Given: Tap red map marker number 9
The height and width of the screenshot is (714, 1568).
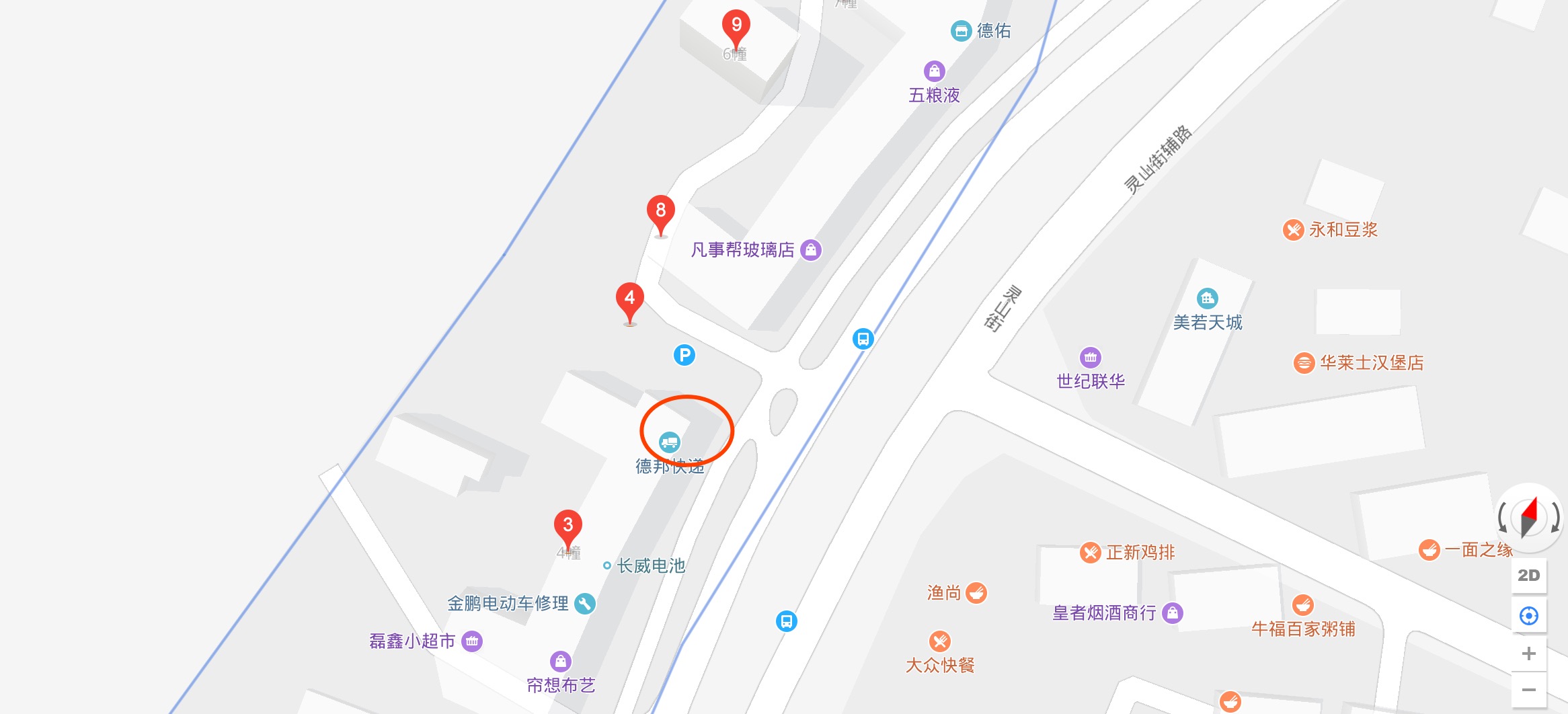Looking at the screenshot, I should point(736,26).
